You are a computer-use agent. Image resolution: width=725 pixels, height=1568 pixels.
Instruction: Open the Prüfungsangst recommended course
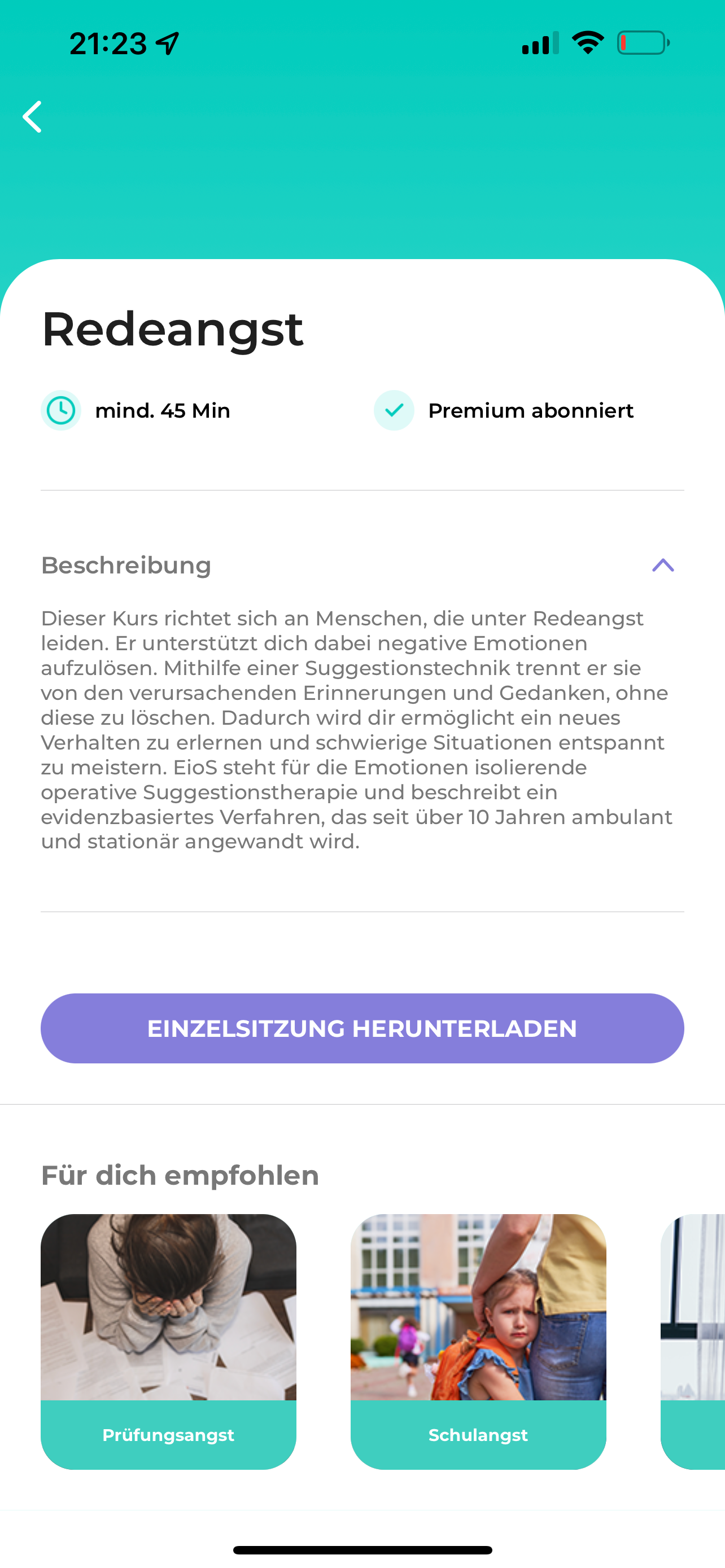pos(169,1342)
